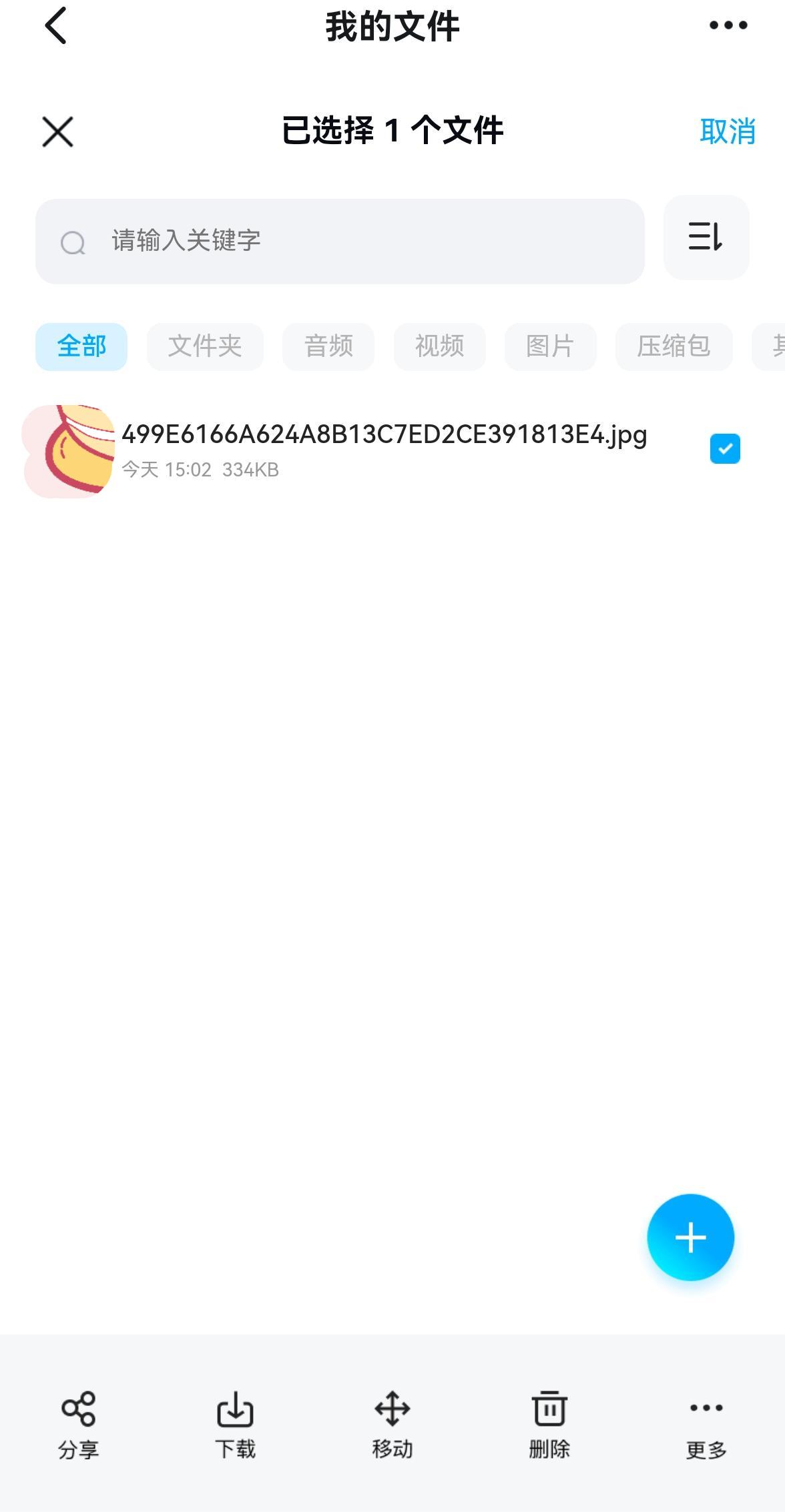Open the top-right overflow menu
The width and height of the screenshot is (785, 1512).
tap(728, 25)
